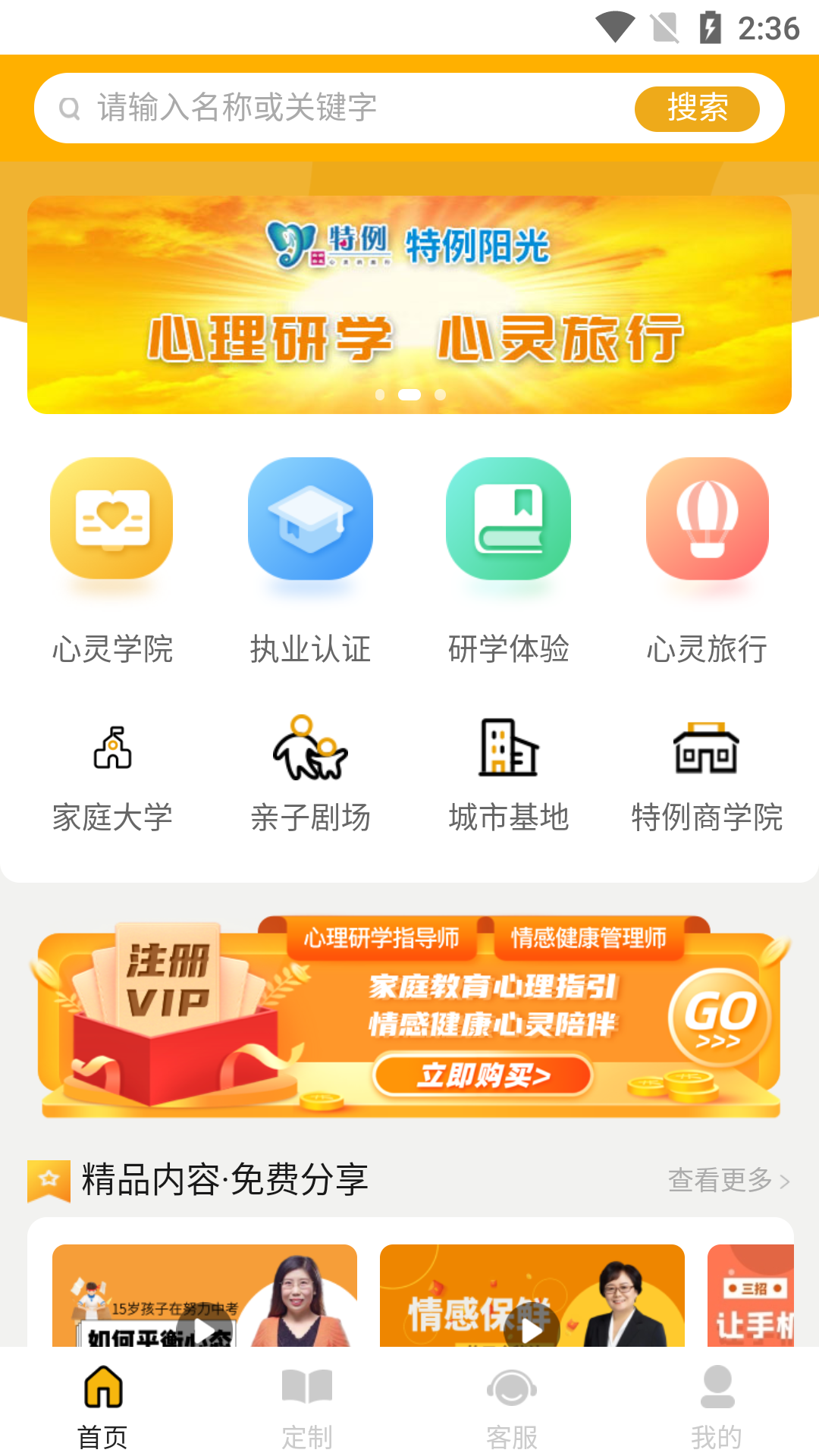Tap the search input field
This screenshot has height=1456, width=819.
pyautogui.click(x=341, y=108)
